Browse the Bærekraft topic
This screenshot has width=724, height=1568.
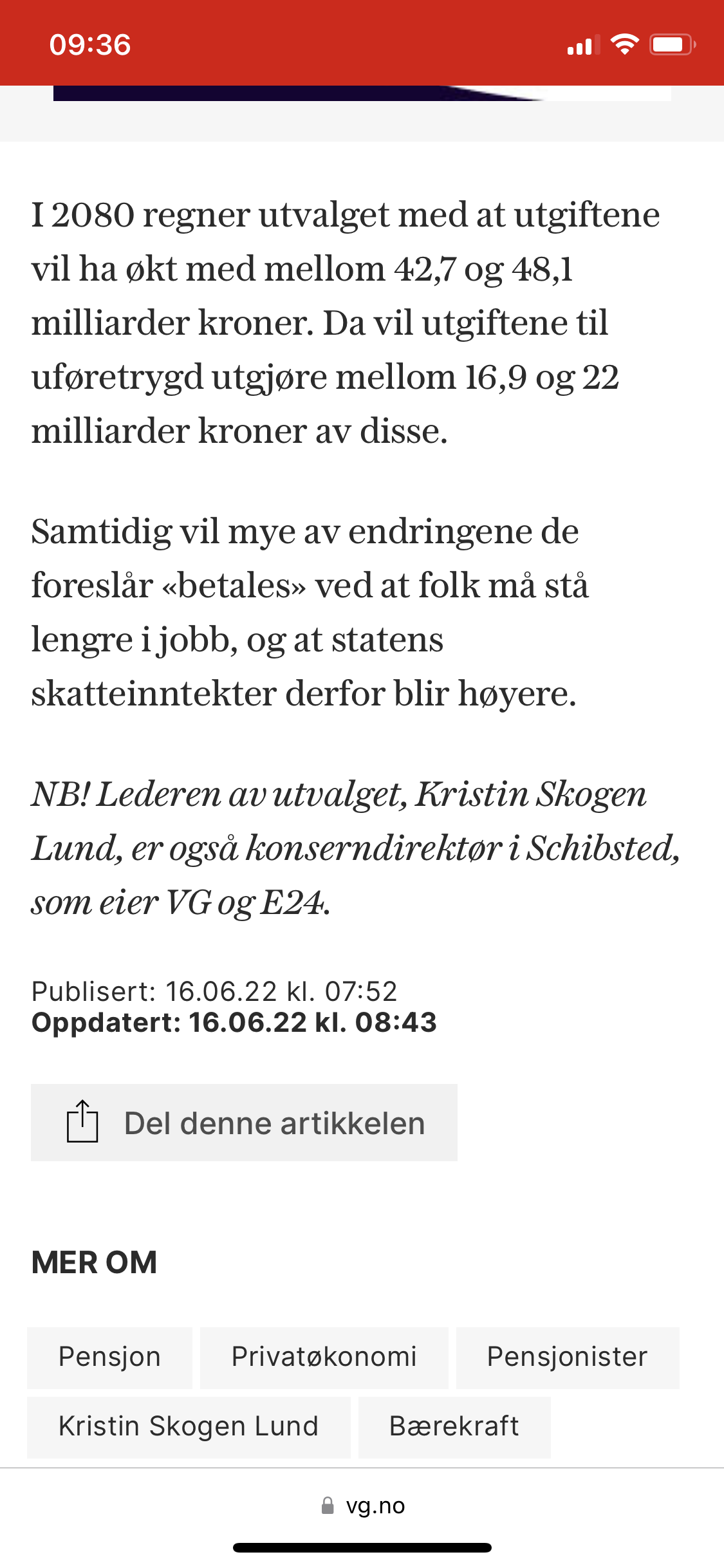click(x=454, y=1426)
